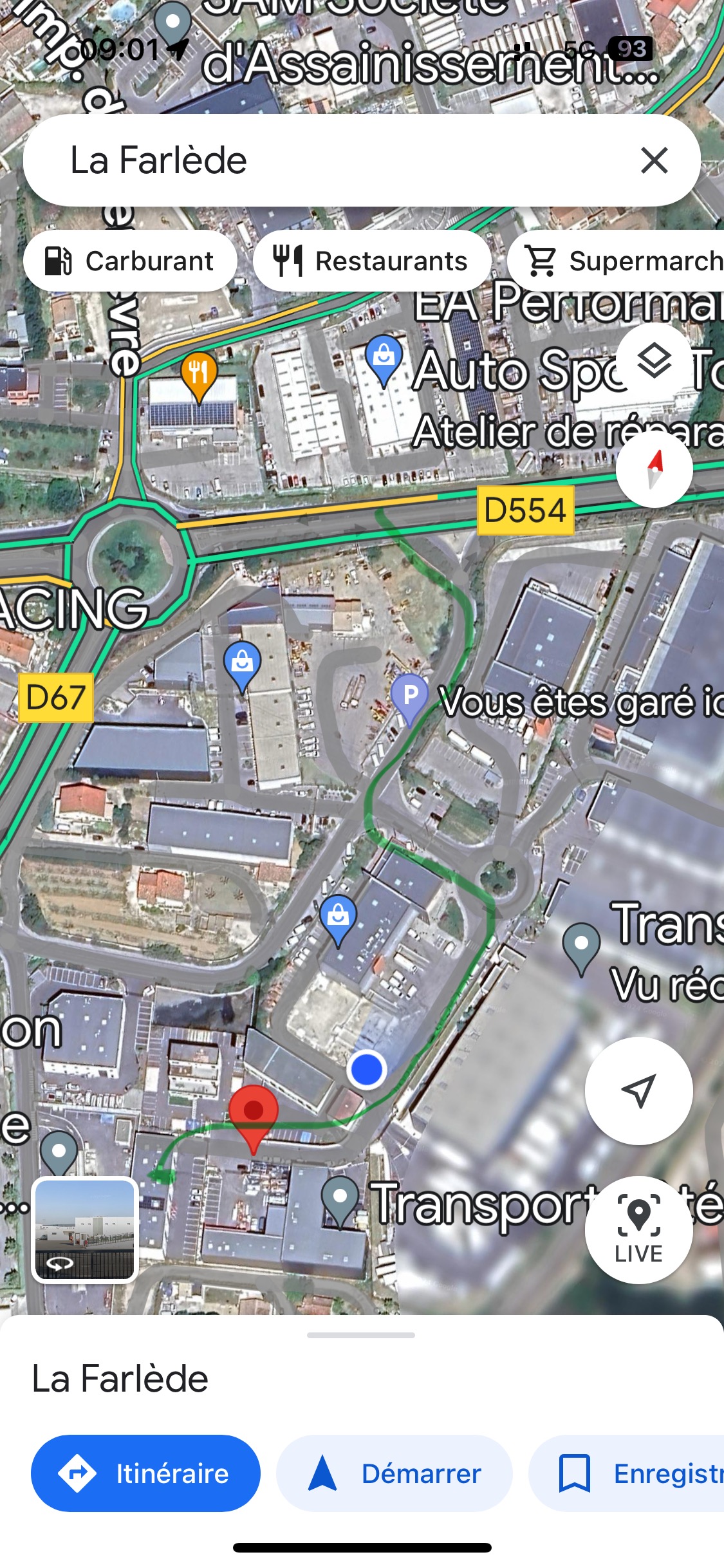Filter by Restaurants
724x1568 pixels.
372,261
